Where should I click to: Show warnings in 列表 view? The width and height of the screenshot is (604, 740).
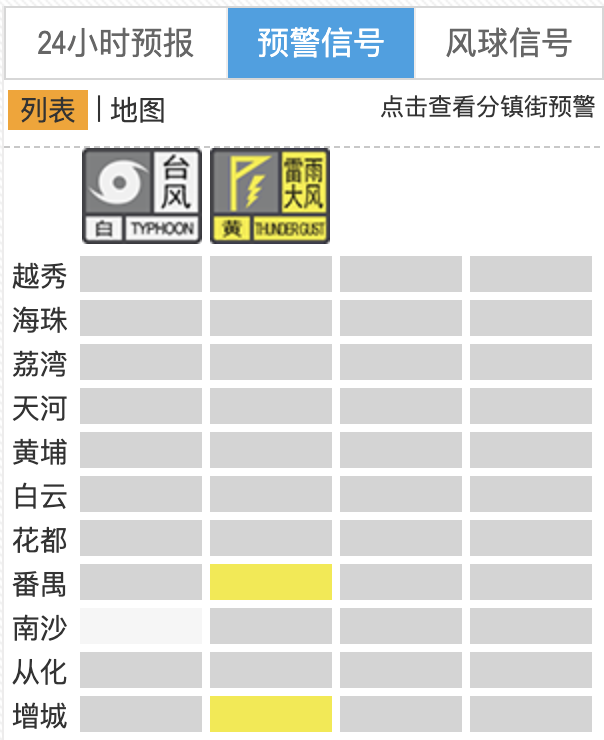(48, 110)
